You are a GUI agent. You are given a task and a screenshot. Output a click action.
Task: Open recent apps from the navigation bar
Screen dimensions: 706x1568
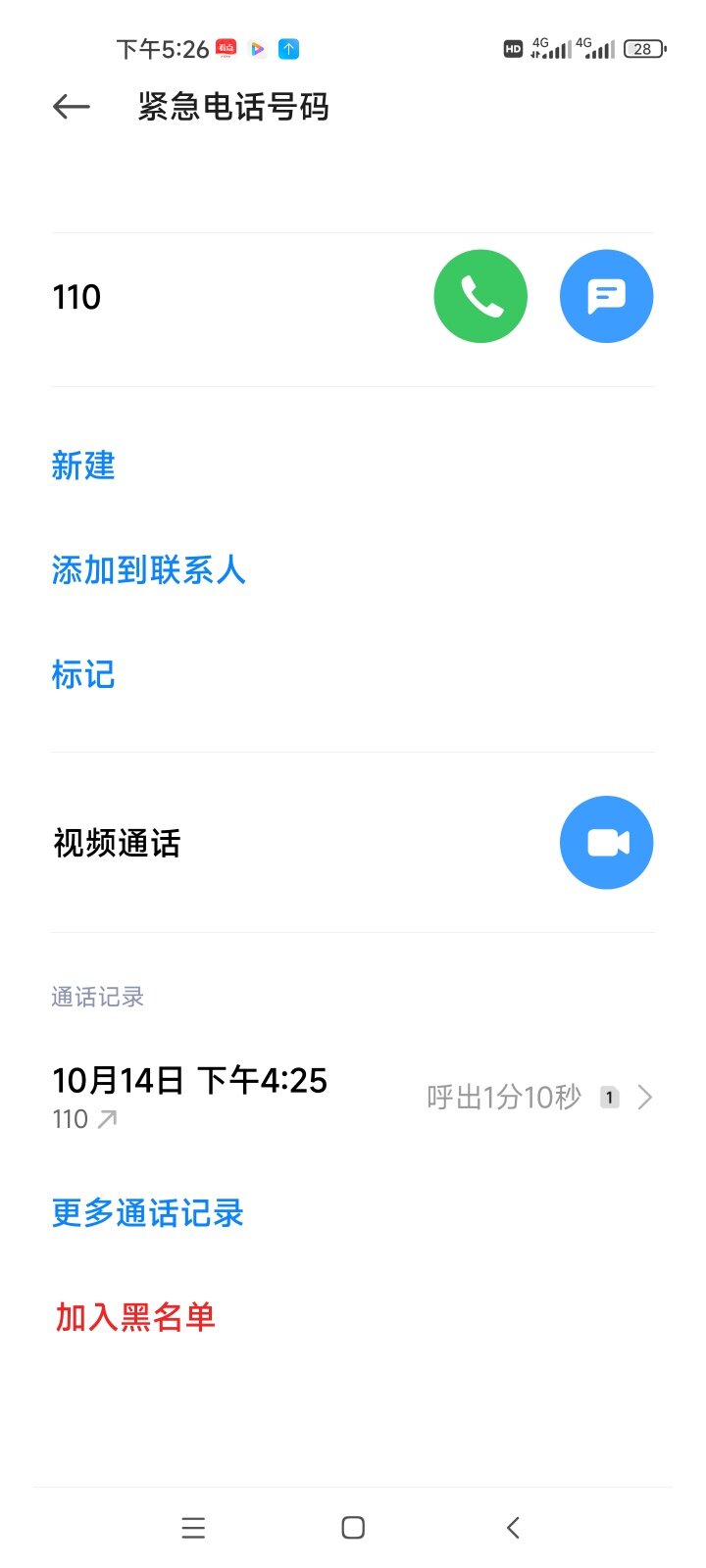[193, 1528]
